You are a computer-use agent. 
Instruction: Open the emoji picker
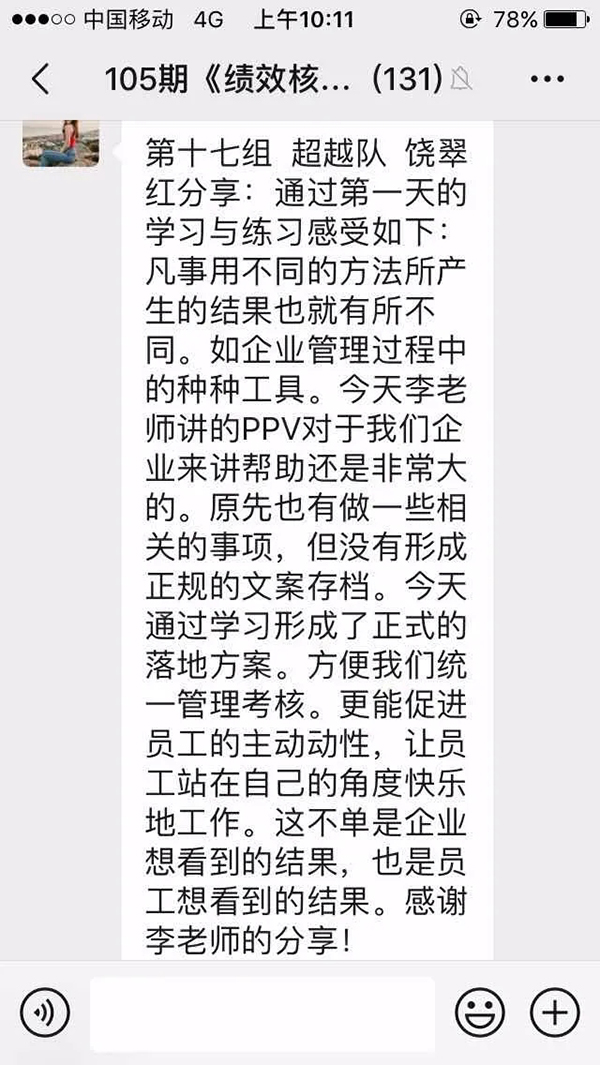[x=480, y=1013]
